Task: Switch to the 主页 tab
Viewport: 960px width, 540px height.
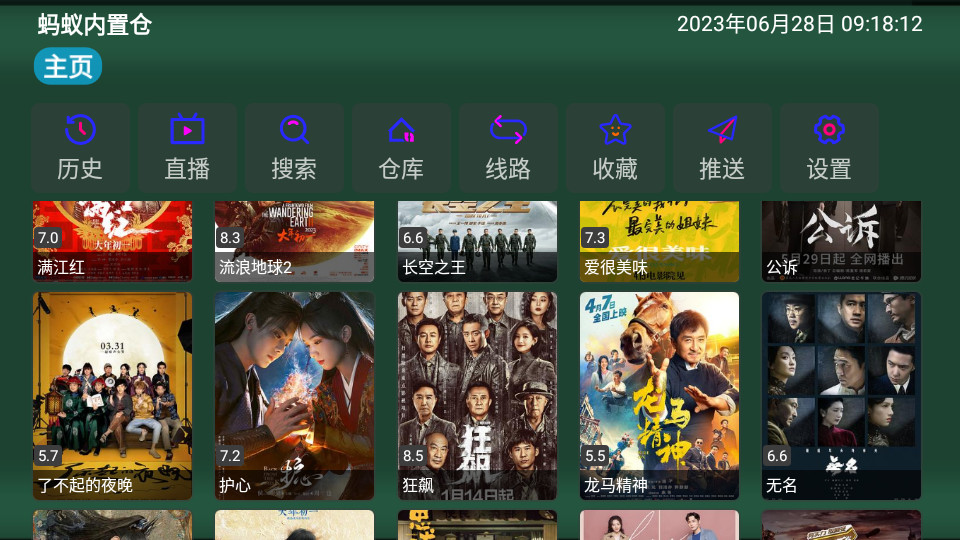Action: tap(68, 66)
